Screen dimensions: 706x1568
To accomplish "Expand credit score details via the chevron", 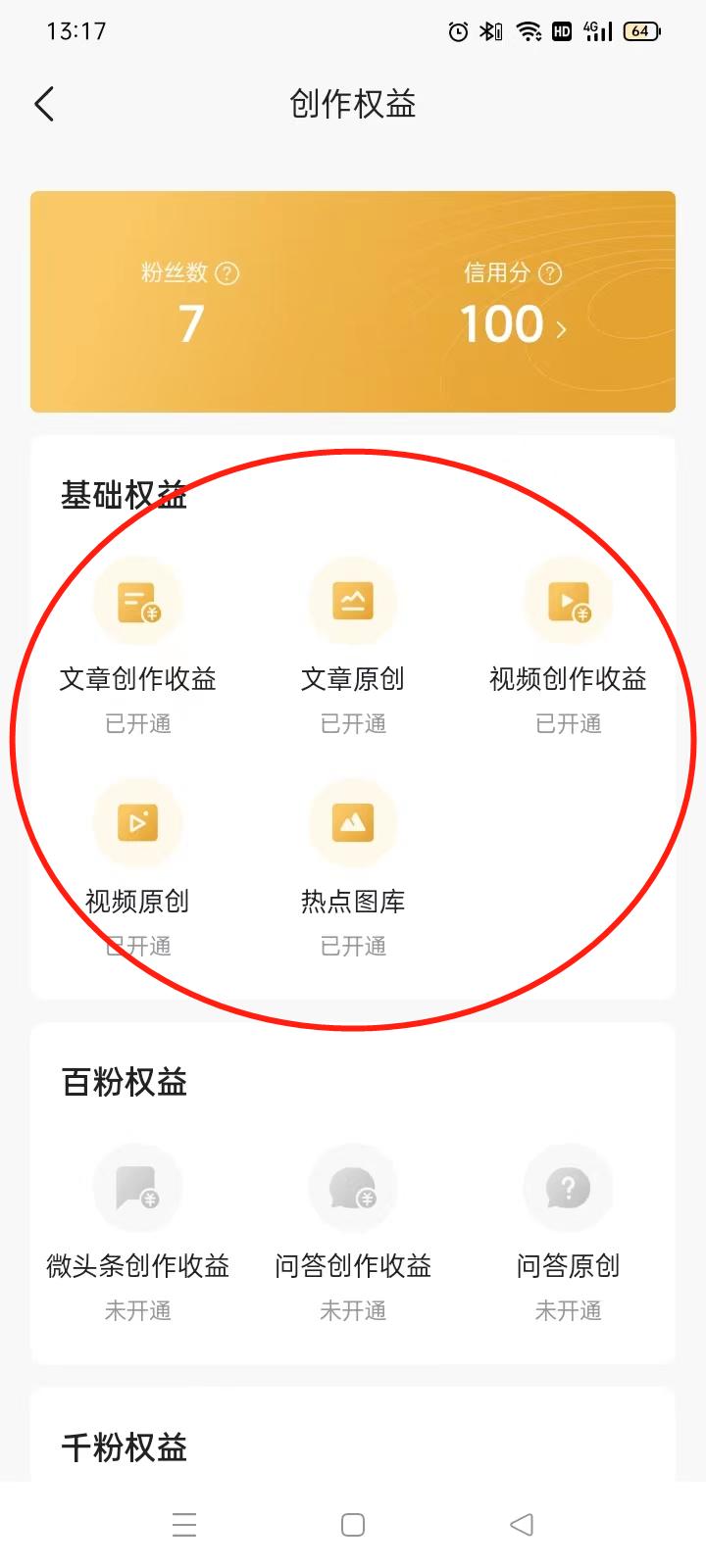I will [x=564, y=330].
